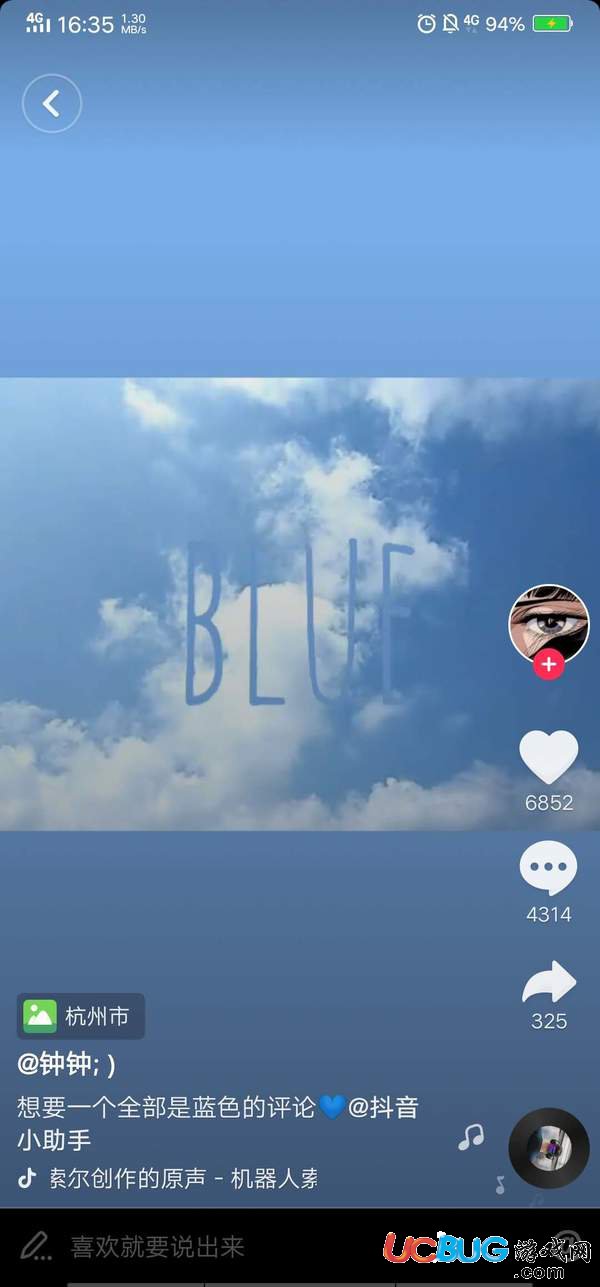Image resolution: width=600 pixels, height=1287 pixels.
Task: Open the 杭州市 location tag
Action: click(x=81, y=1016)
